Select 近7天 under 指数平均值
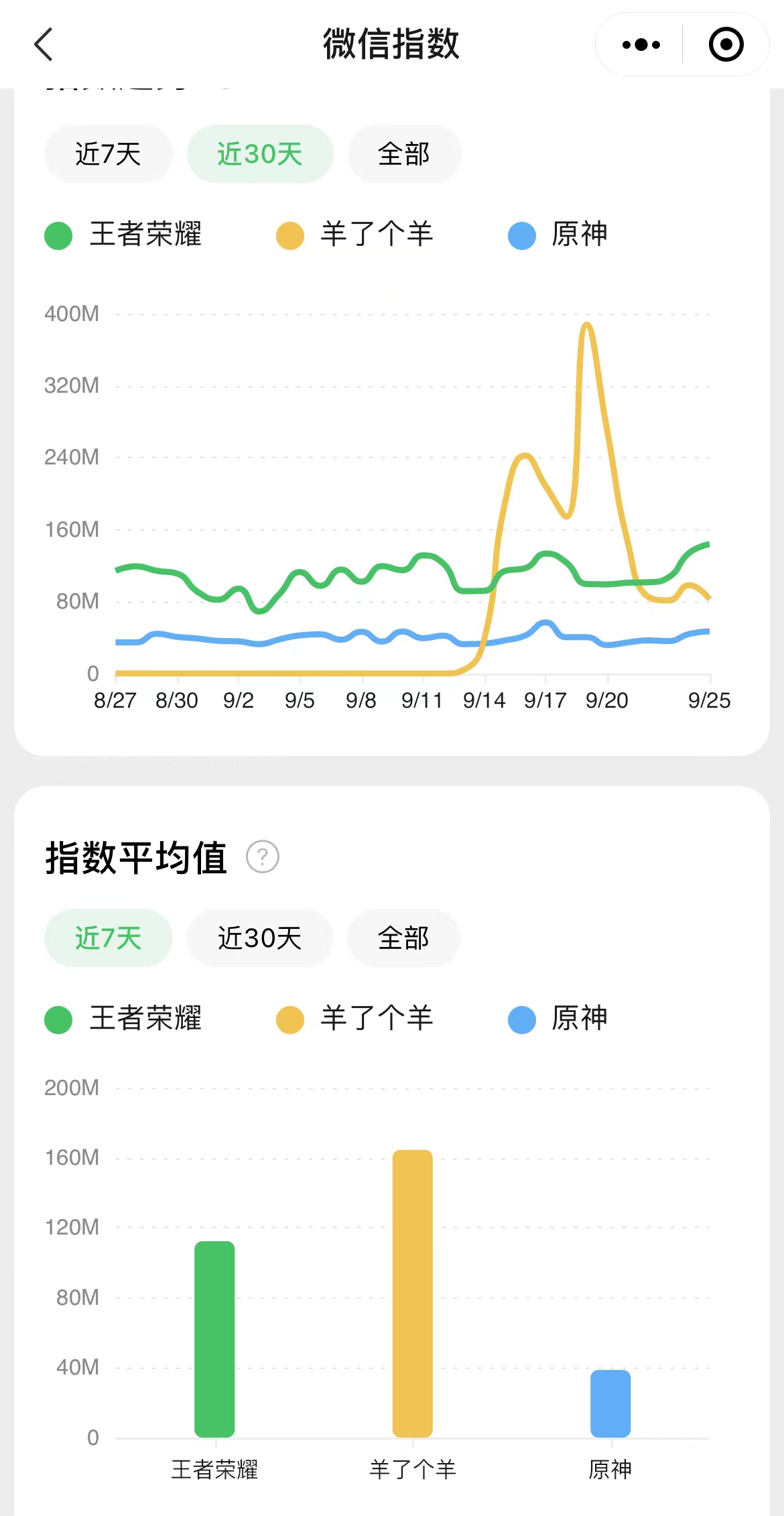784x1516 pixels. click(108, 938)
